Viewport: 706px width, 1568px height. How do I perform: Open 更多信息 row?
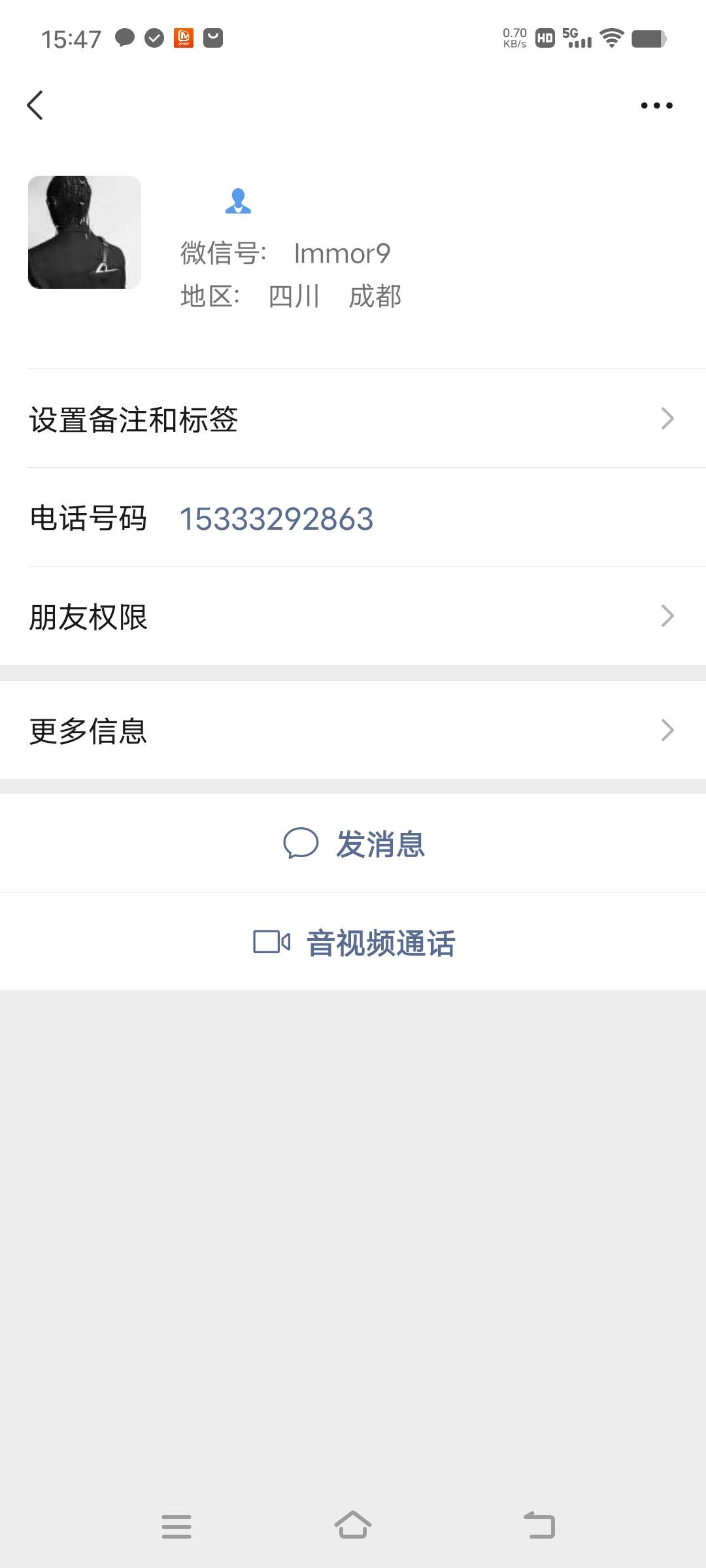point(353,730)
